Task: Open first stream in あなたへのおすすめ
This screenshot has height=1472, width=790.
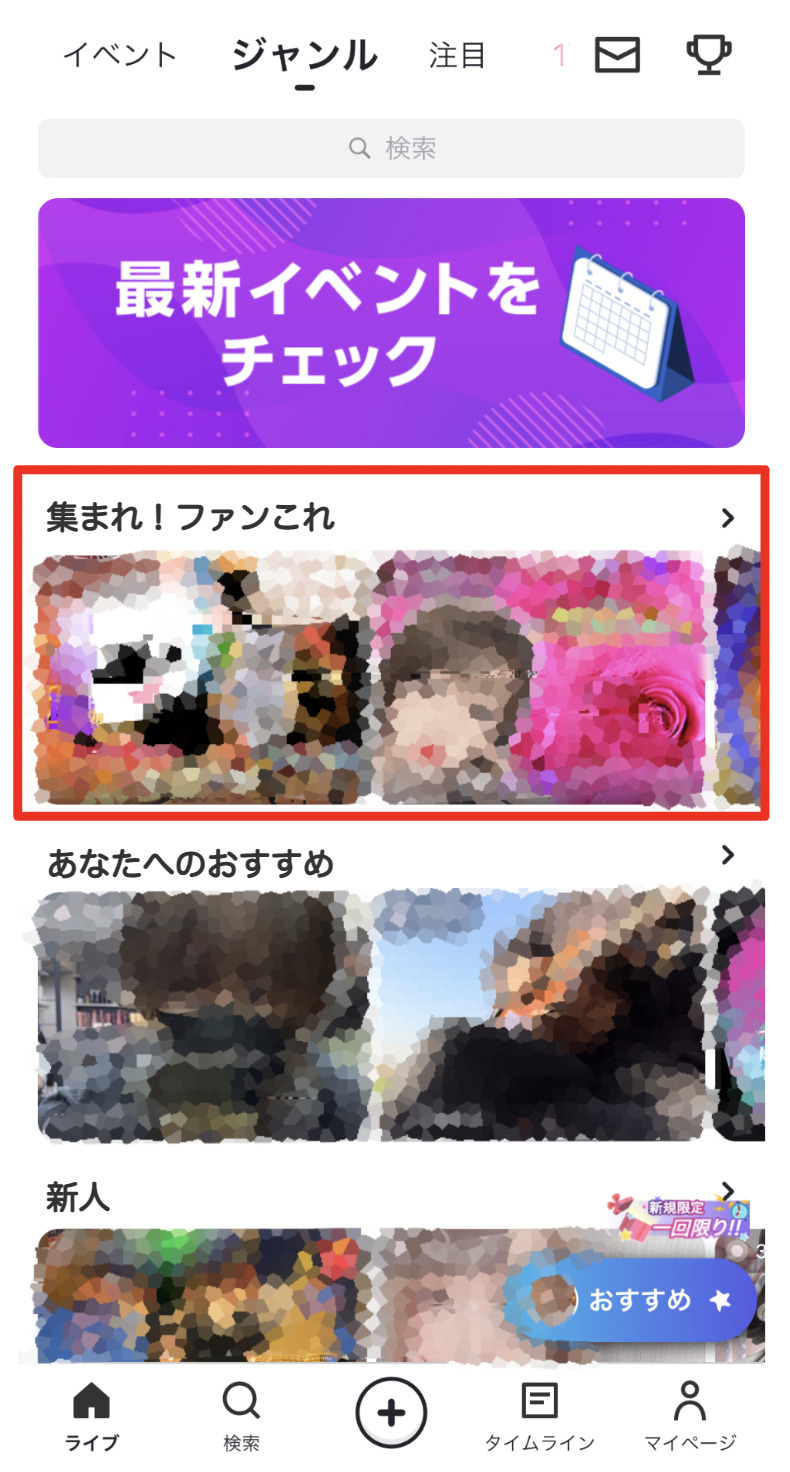Action: click(200, 1015)
